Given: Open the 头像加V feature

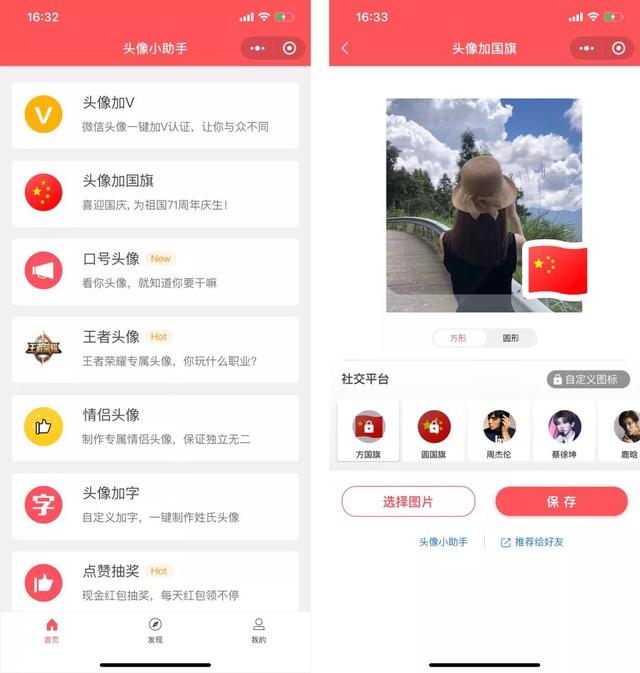Looking at the screenshot, I should pyautogui.click(x=155, y=115).
